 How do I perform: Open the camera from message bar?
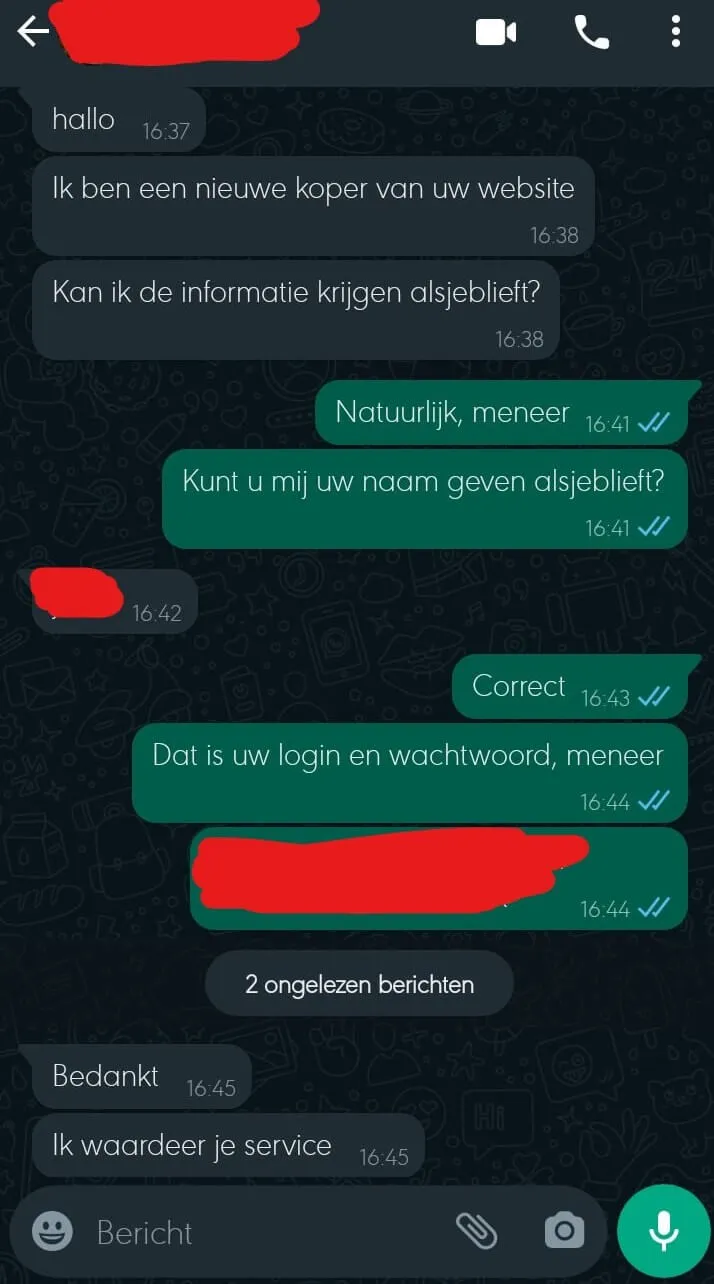coord(564,1231)
